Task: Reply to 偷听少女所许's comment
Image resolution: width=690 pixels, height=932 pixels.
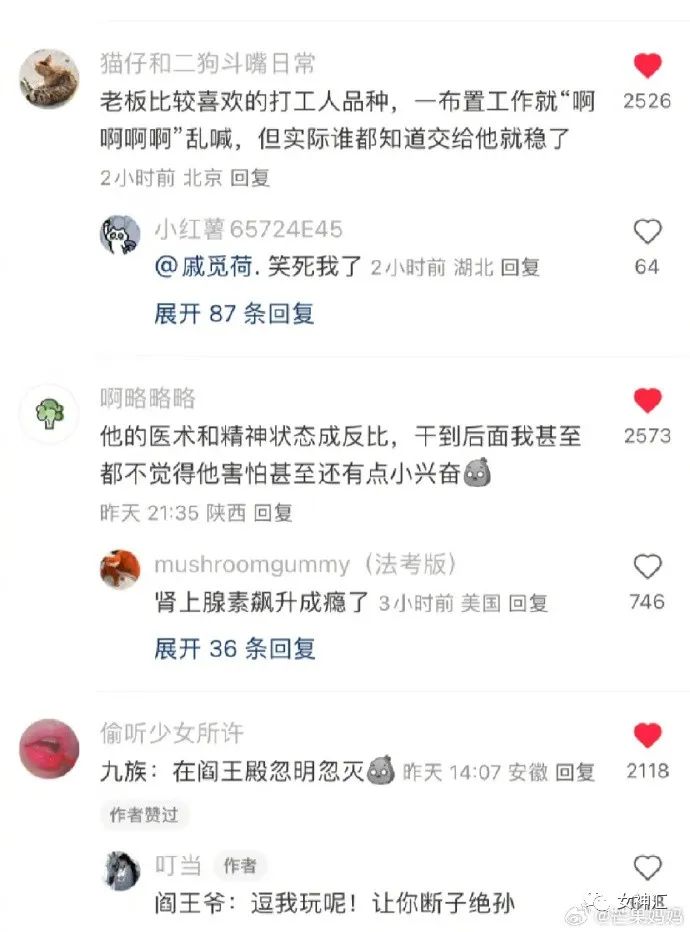Action: tap(575, 772)
